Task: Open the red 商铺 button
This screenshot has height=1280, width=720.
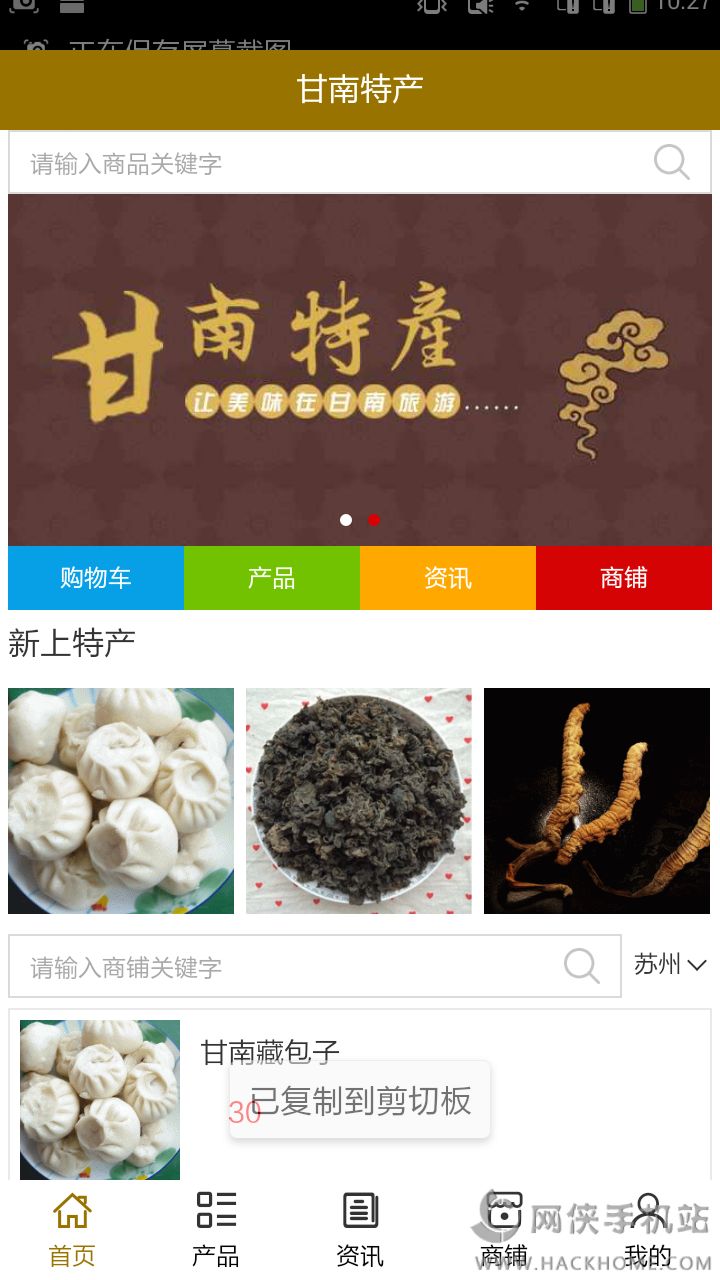Action: (624, 578)
